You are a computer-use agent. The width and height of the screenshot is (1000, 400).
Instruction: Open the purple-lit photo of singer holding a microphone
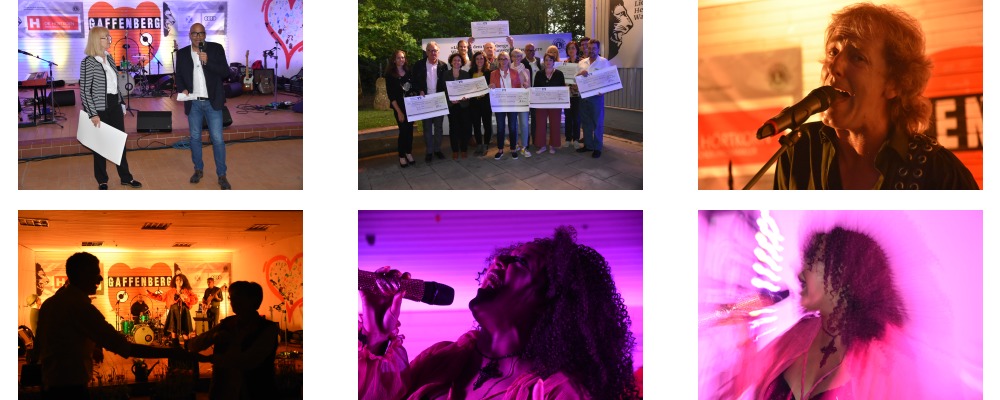click(500, 305)
